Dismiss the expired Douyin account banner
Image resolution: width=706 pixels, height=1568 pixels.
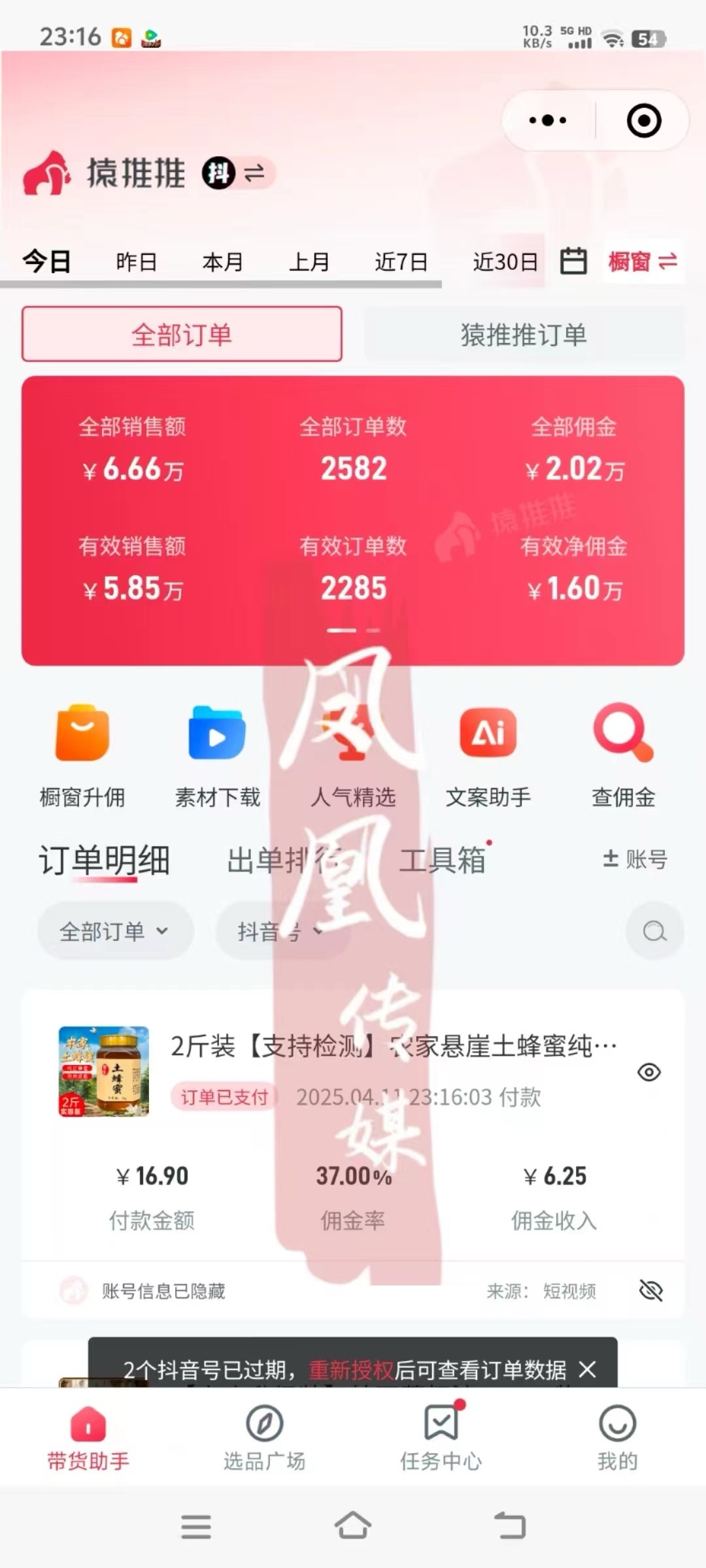click(587, 1369)
